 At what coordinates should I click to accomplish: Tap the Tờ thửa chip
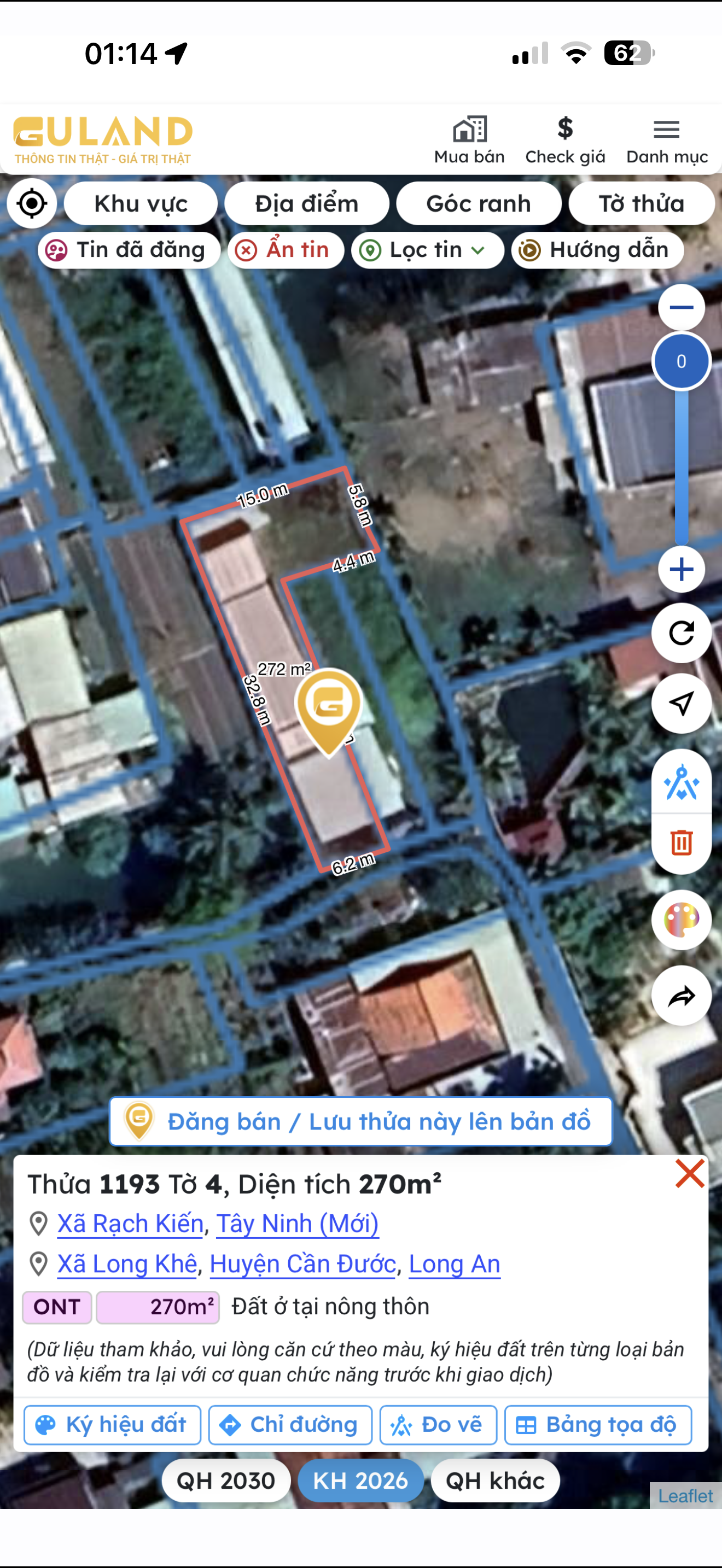pyautogui.click(x=641, y=203)
